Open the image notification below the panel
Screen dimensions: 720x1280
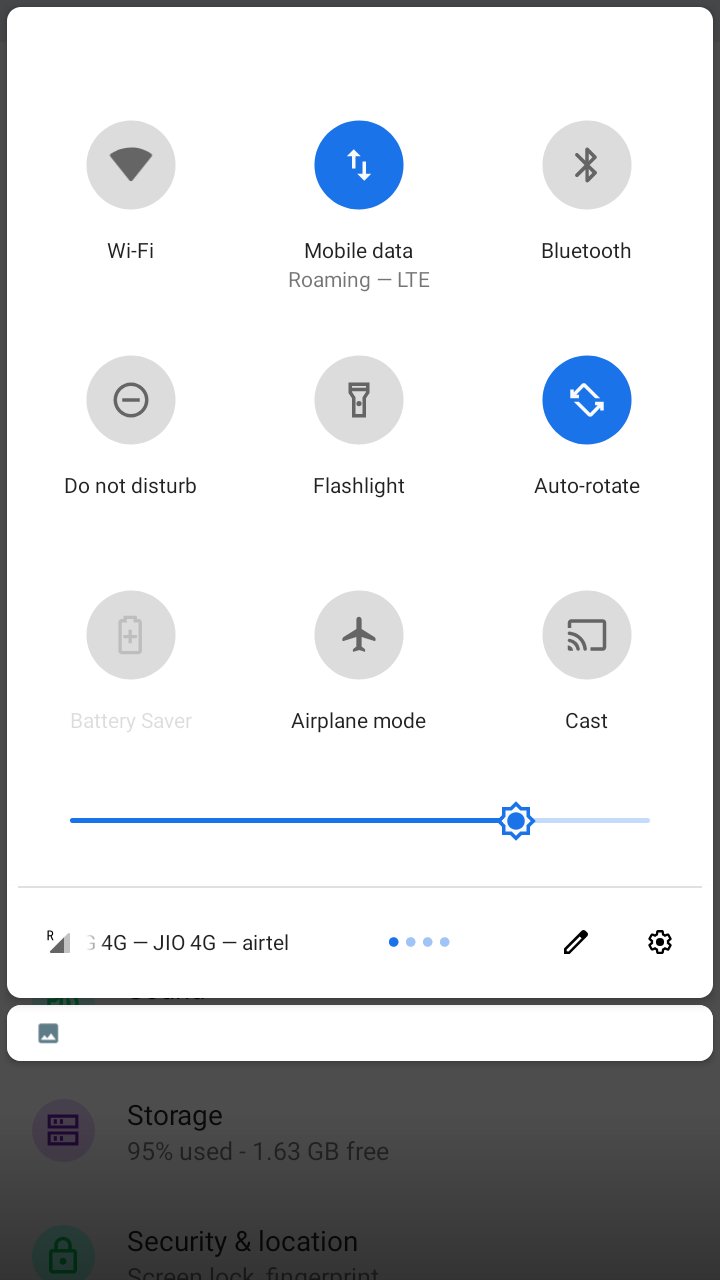[x=360, y=1033]
